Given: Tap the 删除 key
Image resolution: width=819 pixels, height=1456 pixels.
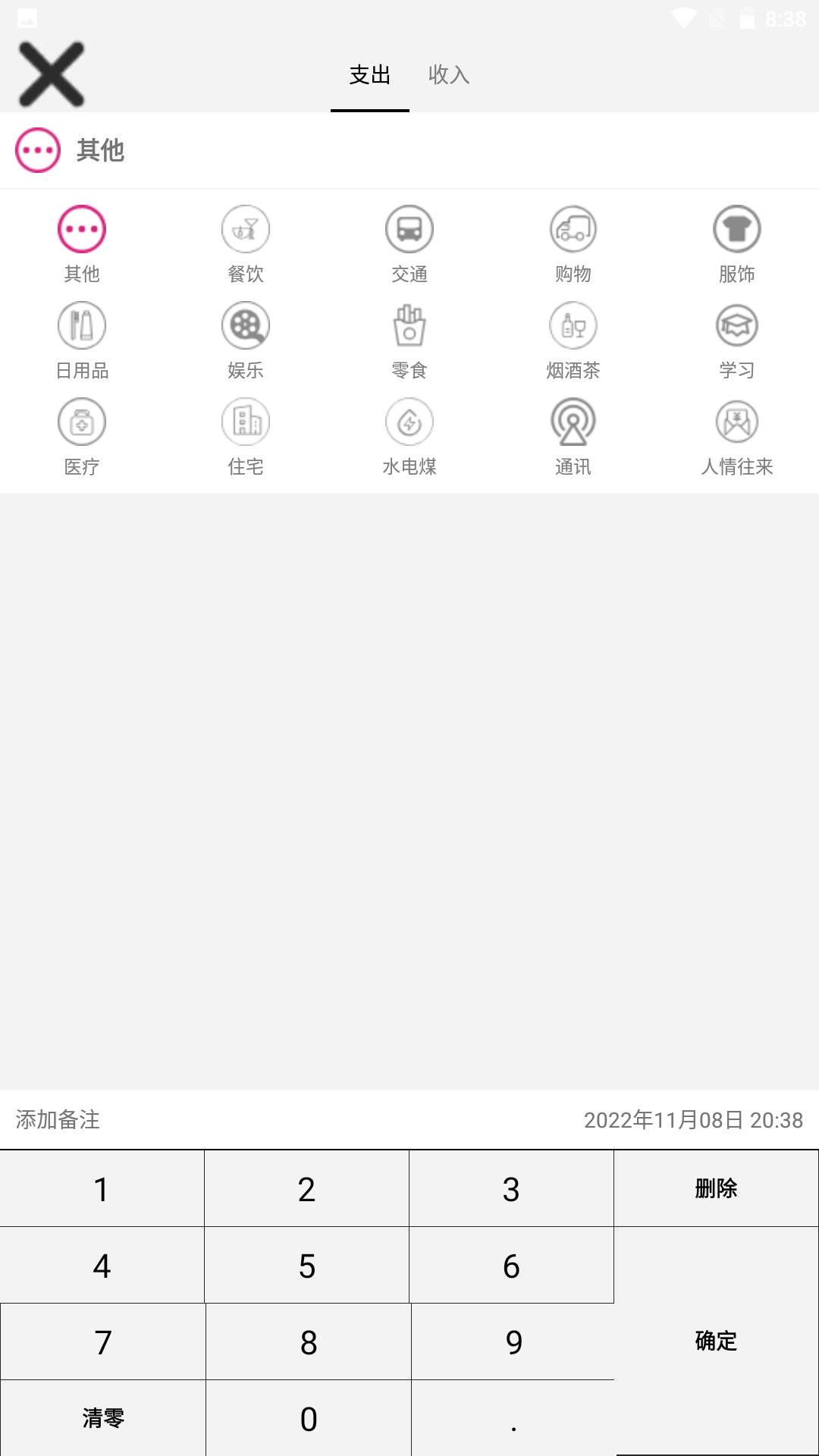Looking at the screenshot, I should tap(716, 1188).
